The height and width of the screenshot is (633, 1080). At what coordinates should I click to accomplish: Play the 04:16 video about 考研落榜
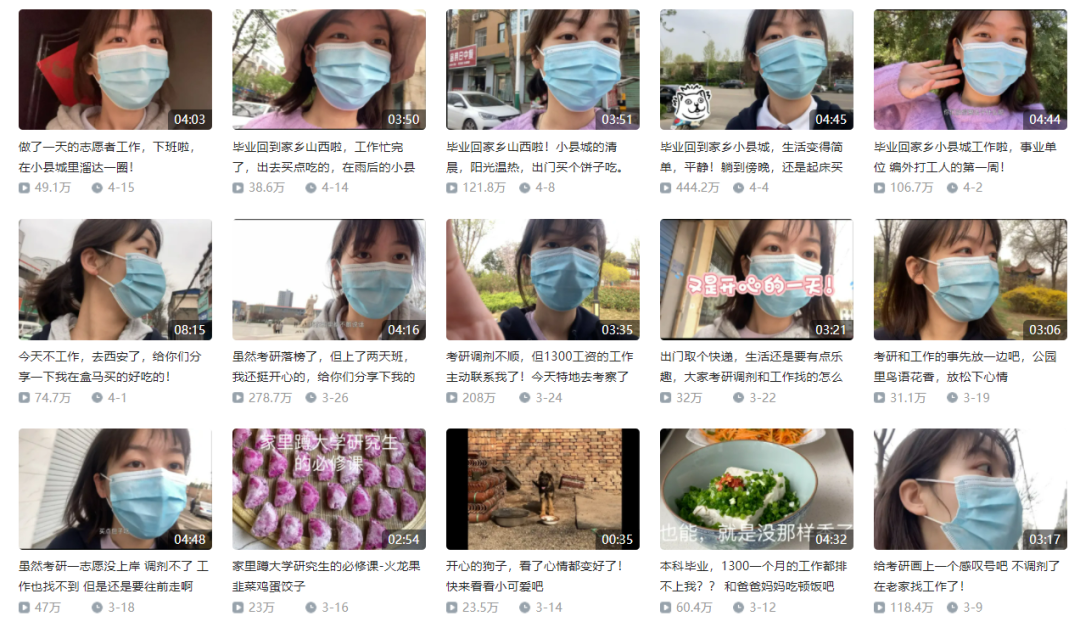point(329,280)
